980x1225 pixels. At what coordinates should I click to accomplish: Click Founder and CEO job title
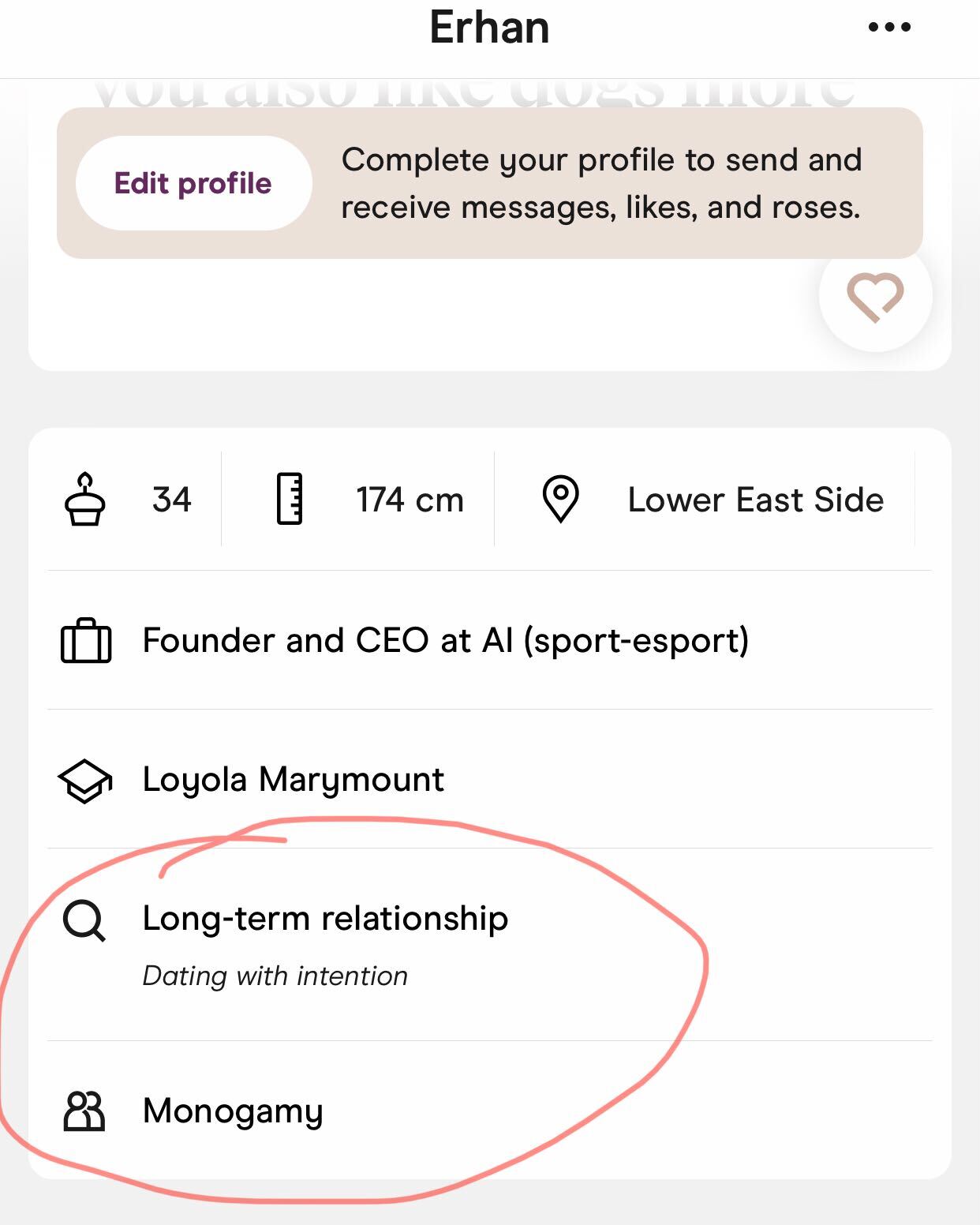[x=445, y=640]
